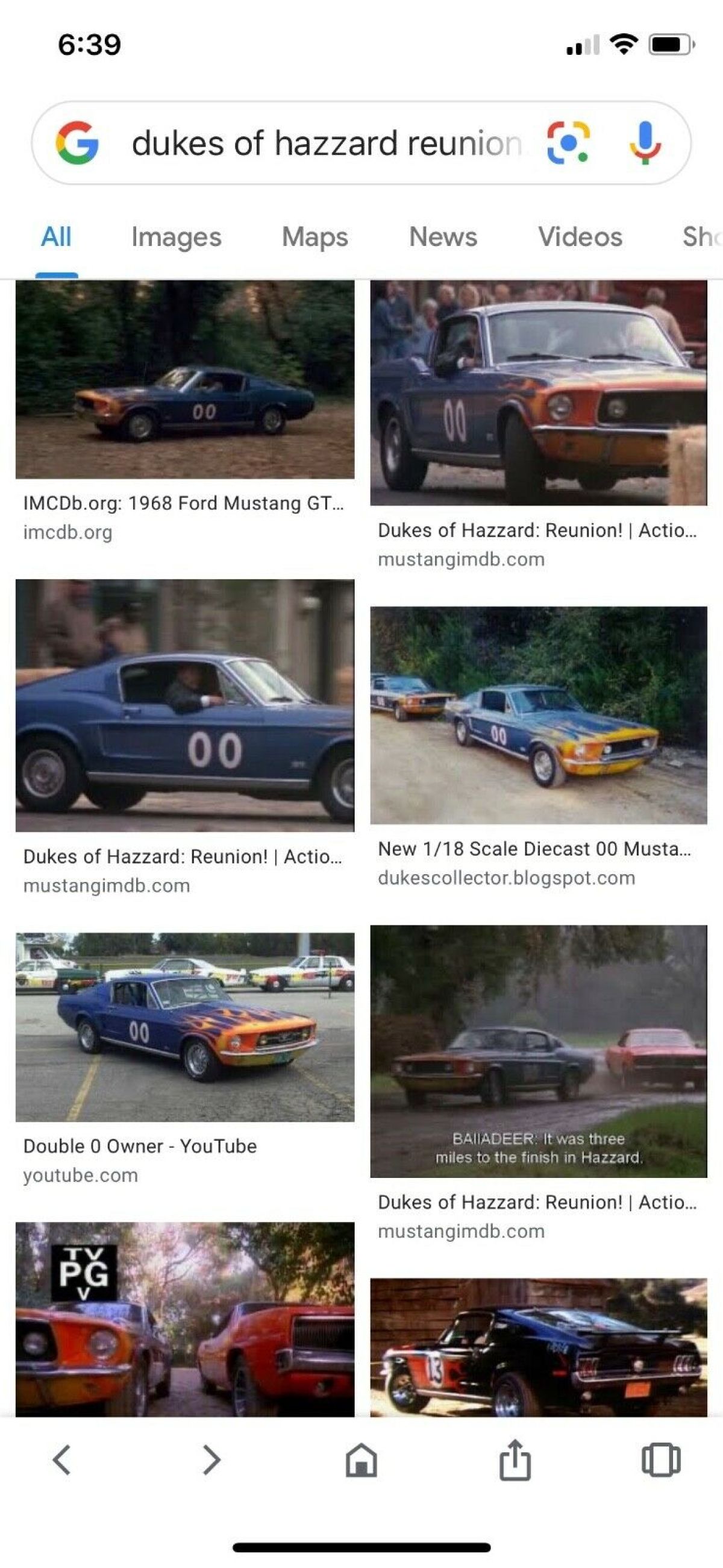Open Google Lens camera search

pyautogui.click(x=568, y=143)
